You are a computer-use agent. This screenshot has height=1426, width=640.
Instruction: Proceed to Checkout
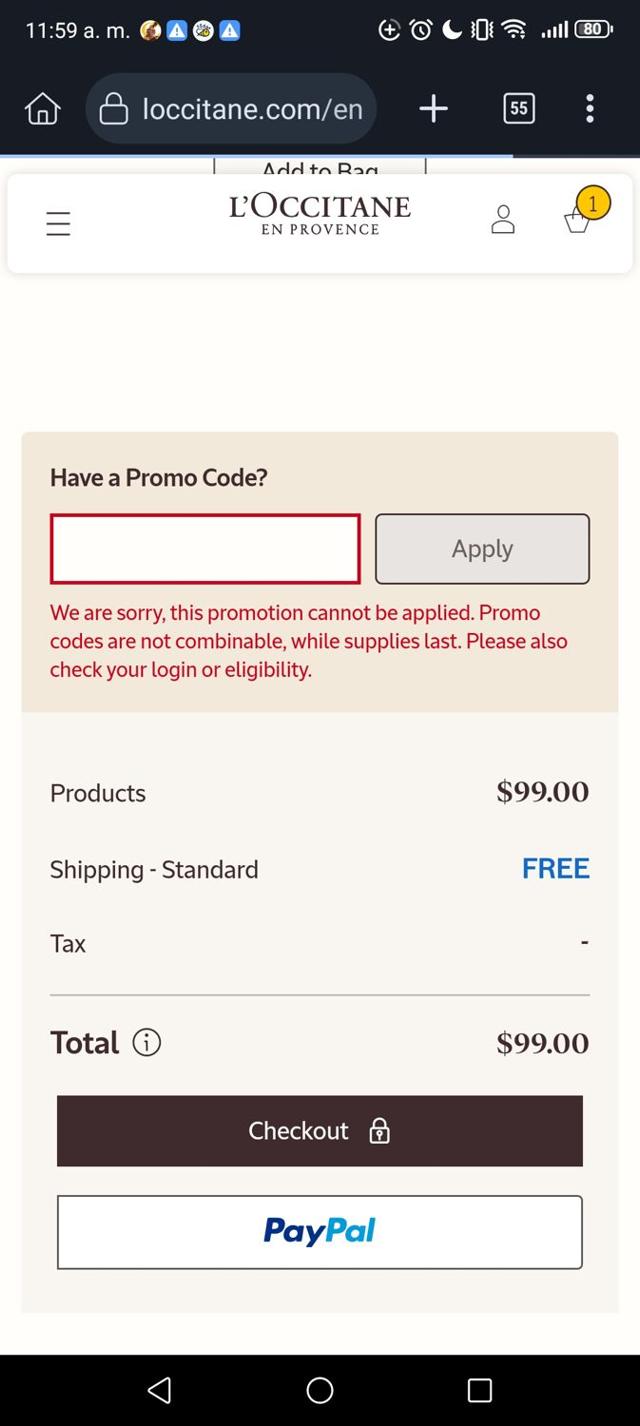click(320, 1131)
